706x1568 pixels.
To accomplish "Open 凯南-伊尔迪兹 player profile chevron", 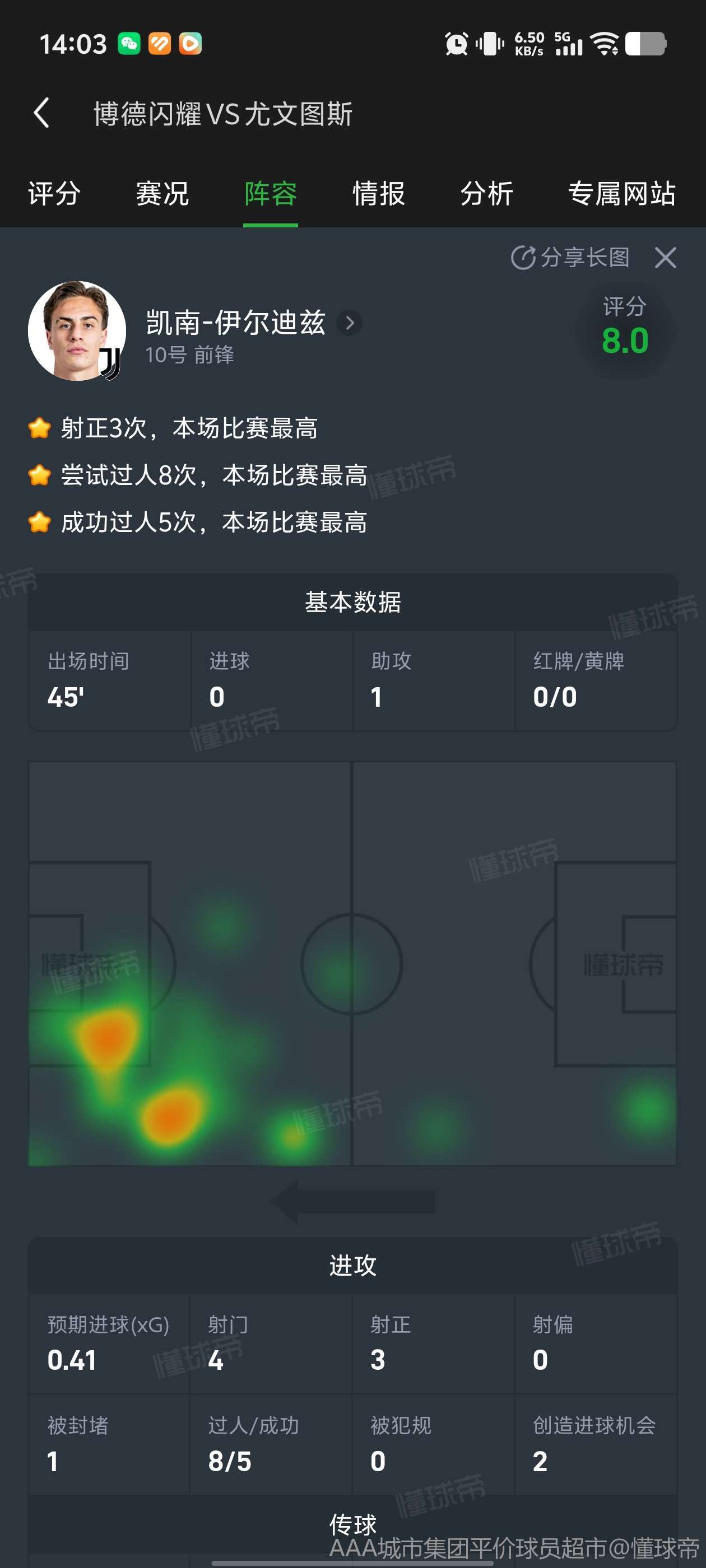I will pyautogui.click(x=350, y=323).
